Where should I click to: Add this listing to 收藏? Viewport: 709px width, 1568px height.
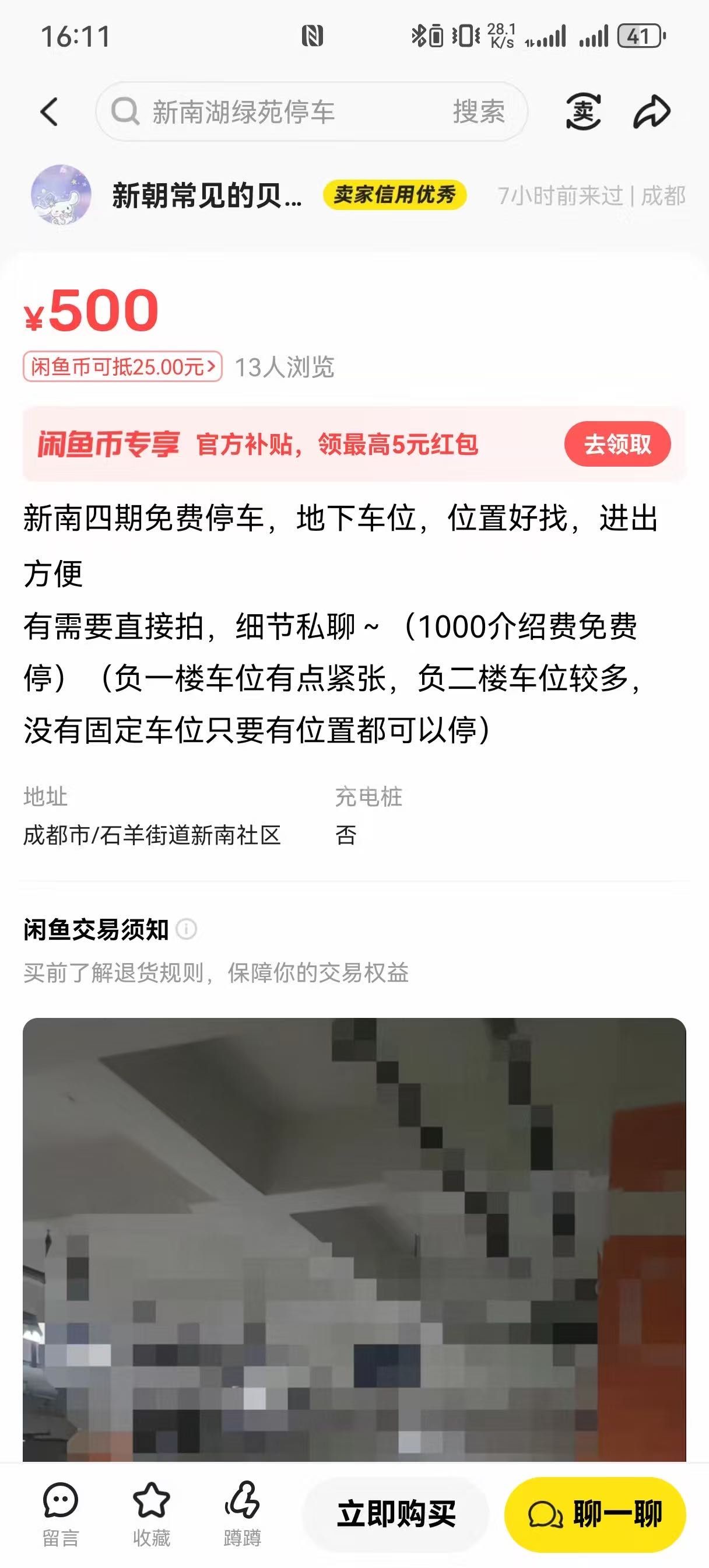pos(151,1513)
